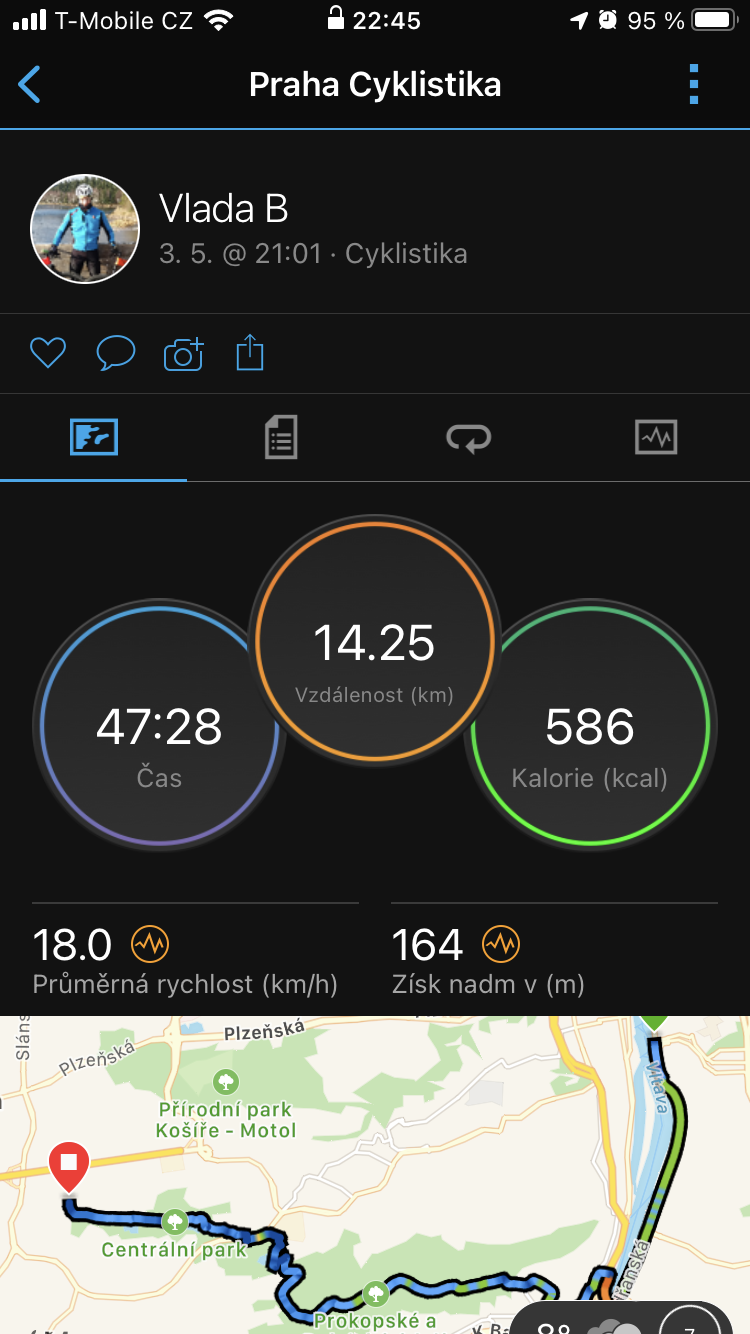Viewport: 750px width, 1334px height.
Task: Open the three-dot overflow menu
Action: [694, 85]
